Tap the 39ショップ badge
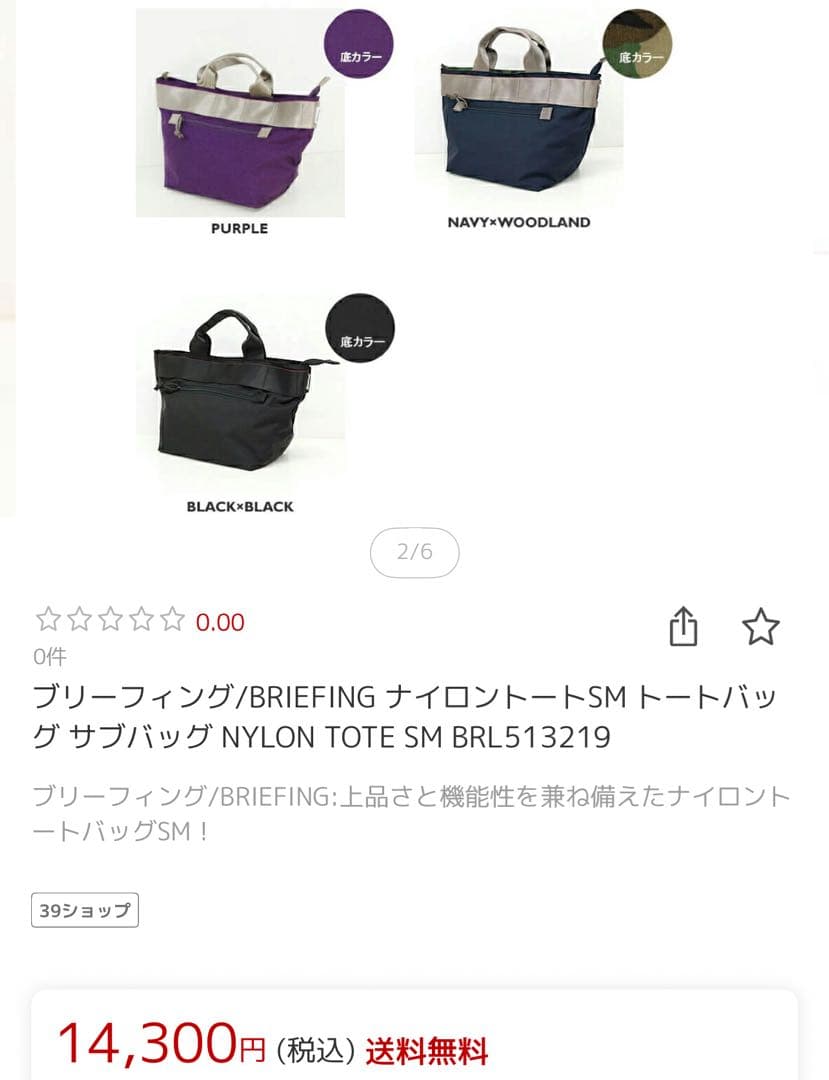This screenshot has height=1080, width=829. (83, 910)
